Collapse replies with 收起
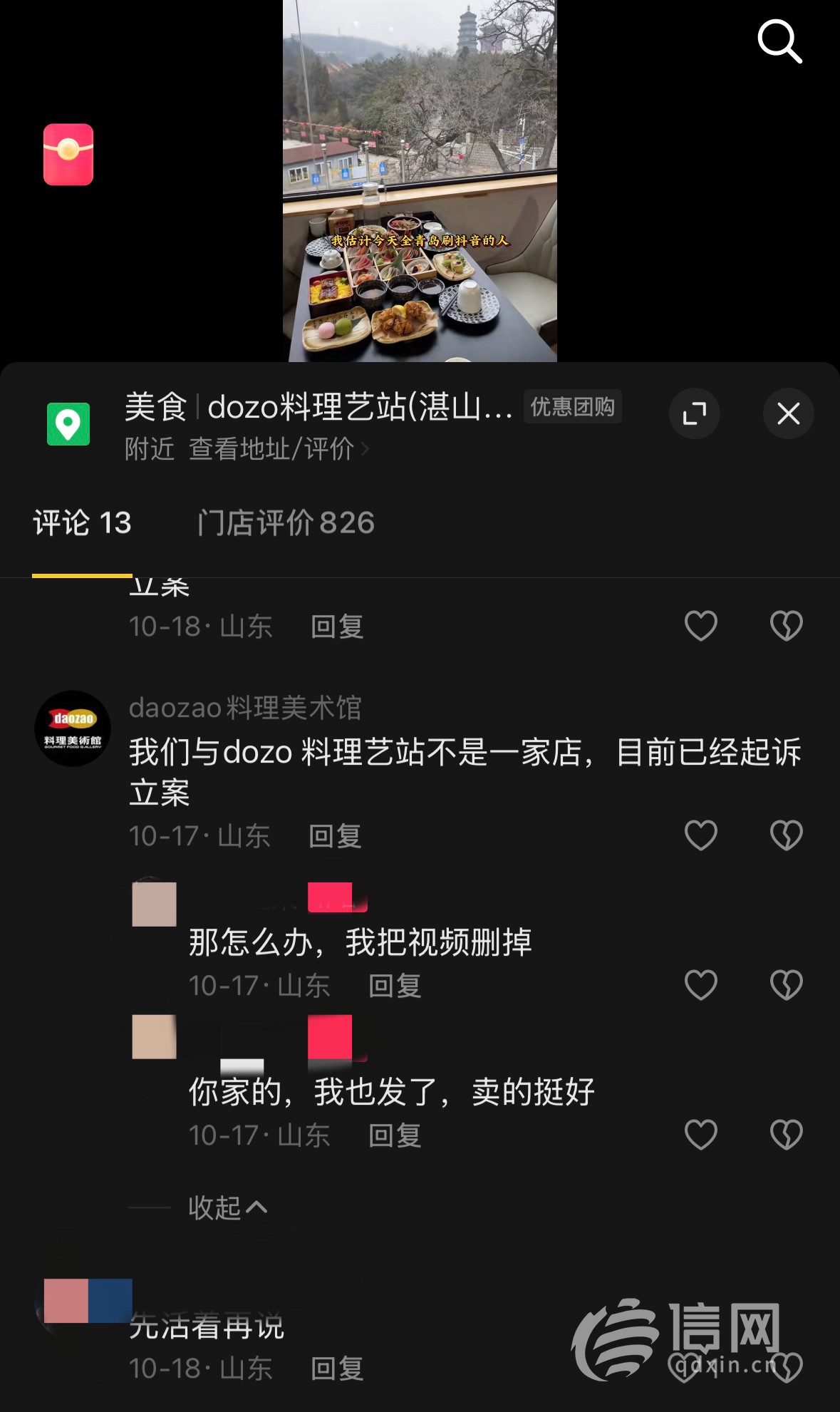 tap(227, 1208)
